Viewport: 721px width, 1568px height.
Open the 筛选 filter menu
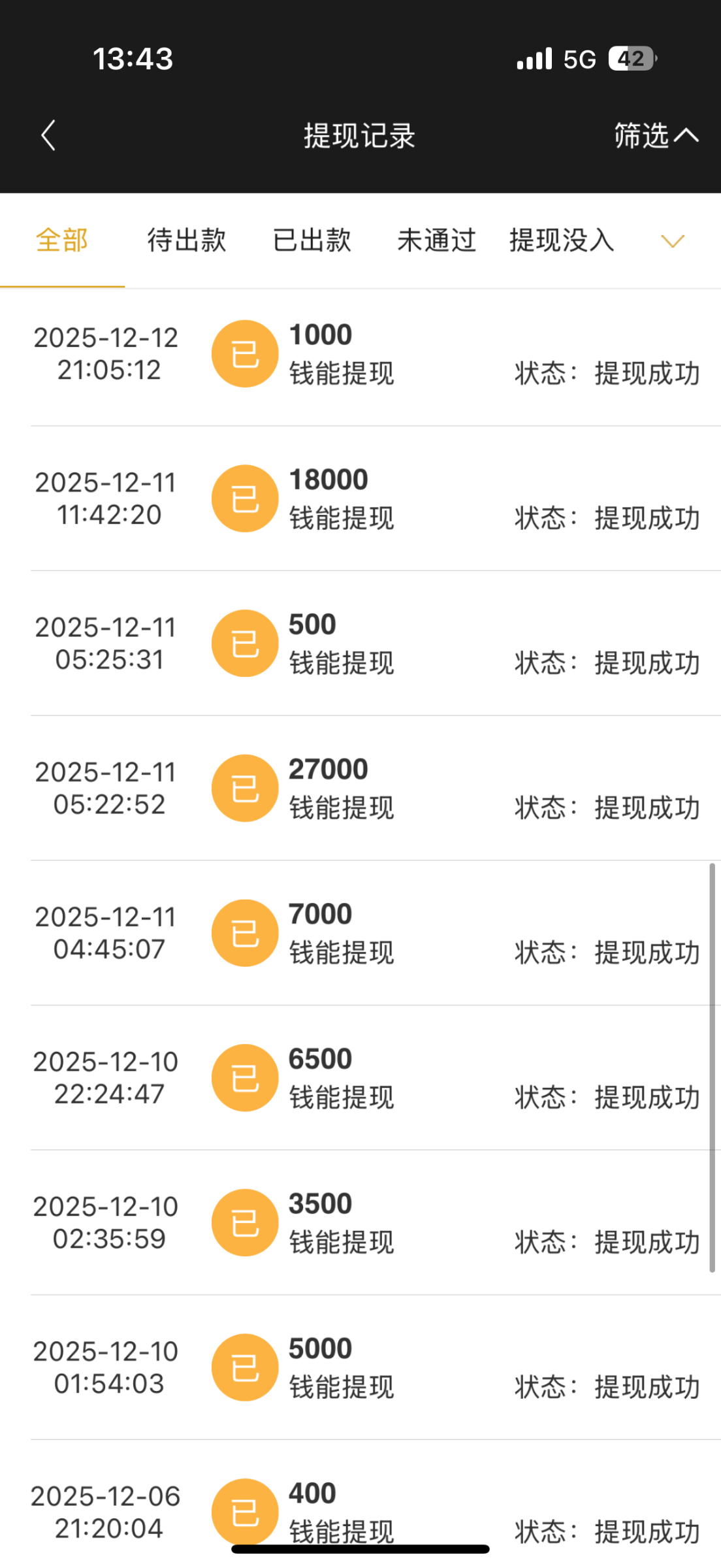[655, 136]
